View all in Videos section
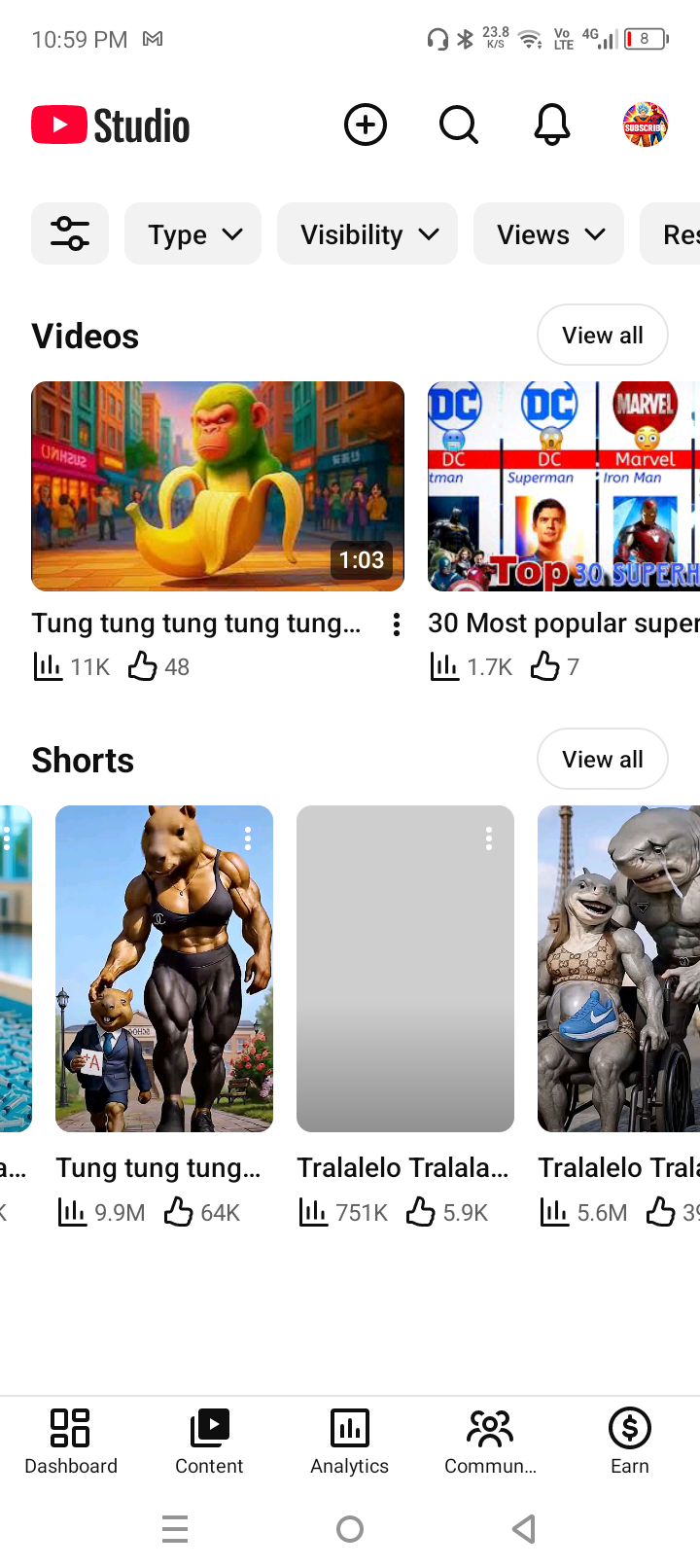 (x=603, y=335)
